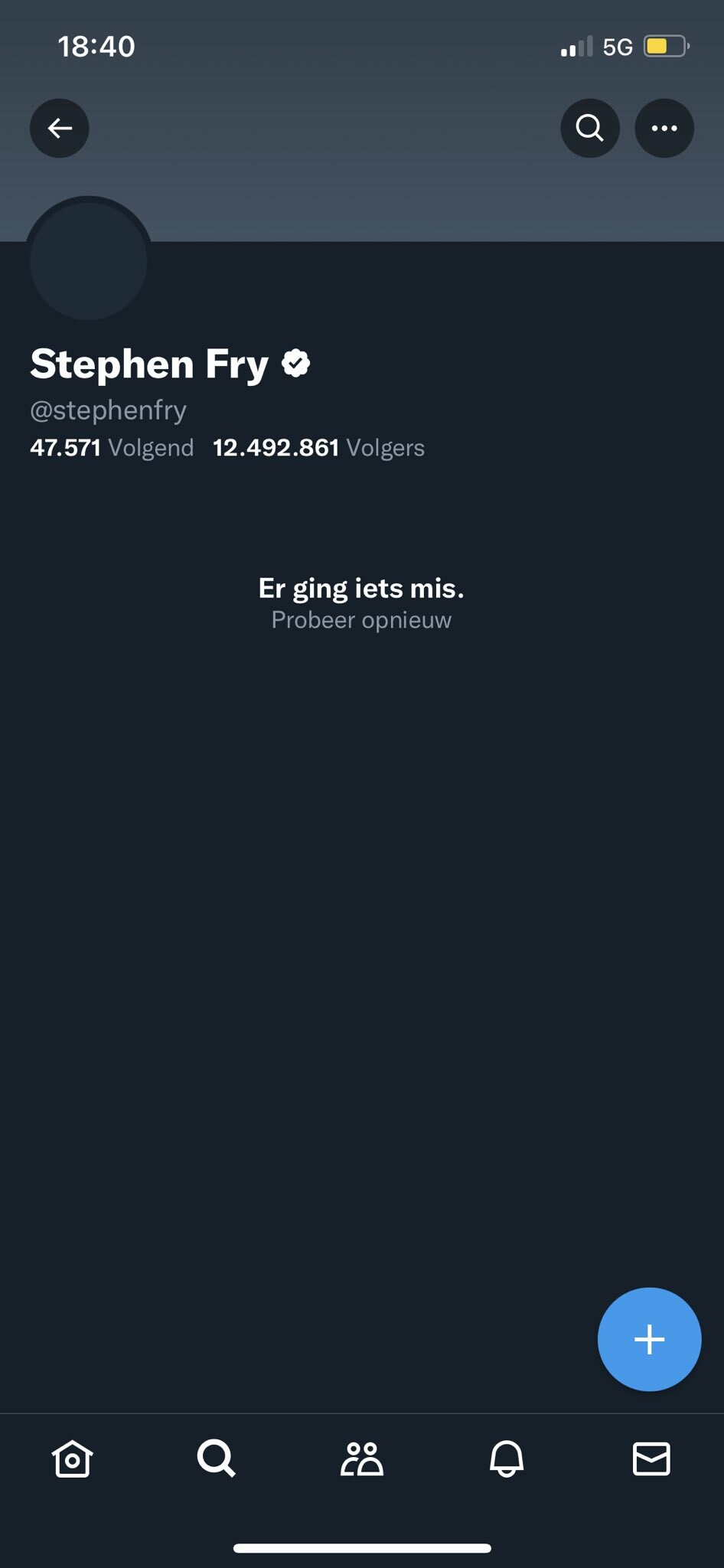
Task: Open the Communities tab
Action: tap(362, 1459)
